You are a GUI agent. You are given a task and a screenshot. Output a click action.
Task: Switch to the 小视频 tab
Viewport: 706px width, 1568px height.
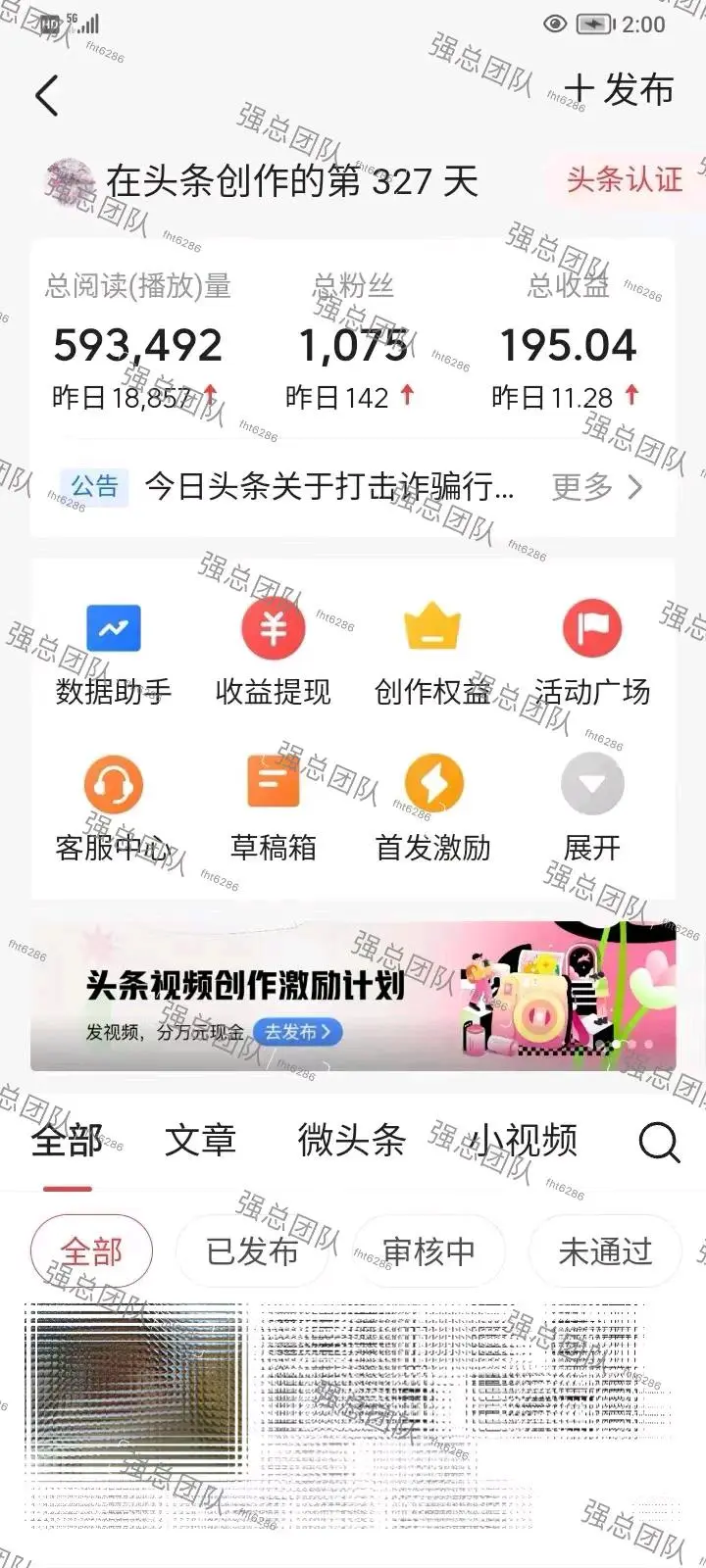[x=522, y=1141]
